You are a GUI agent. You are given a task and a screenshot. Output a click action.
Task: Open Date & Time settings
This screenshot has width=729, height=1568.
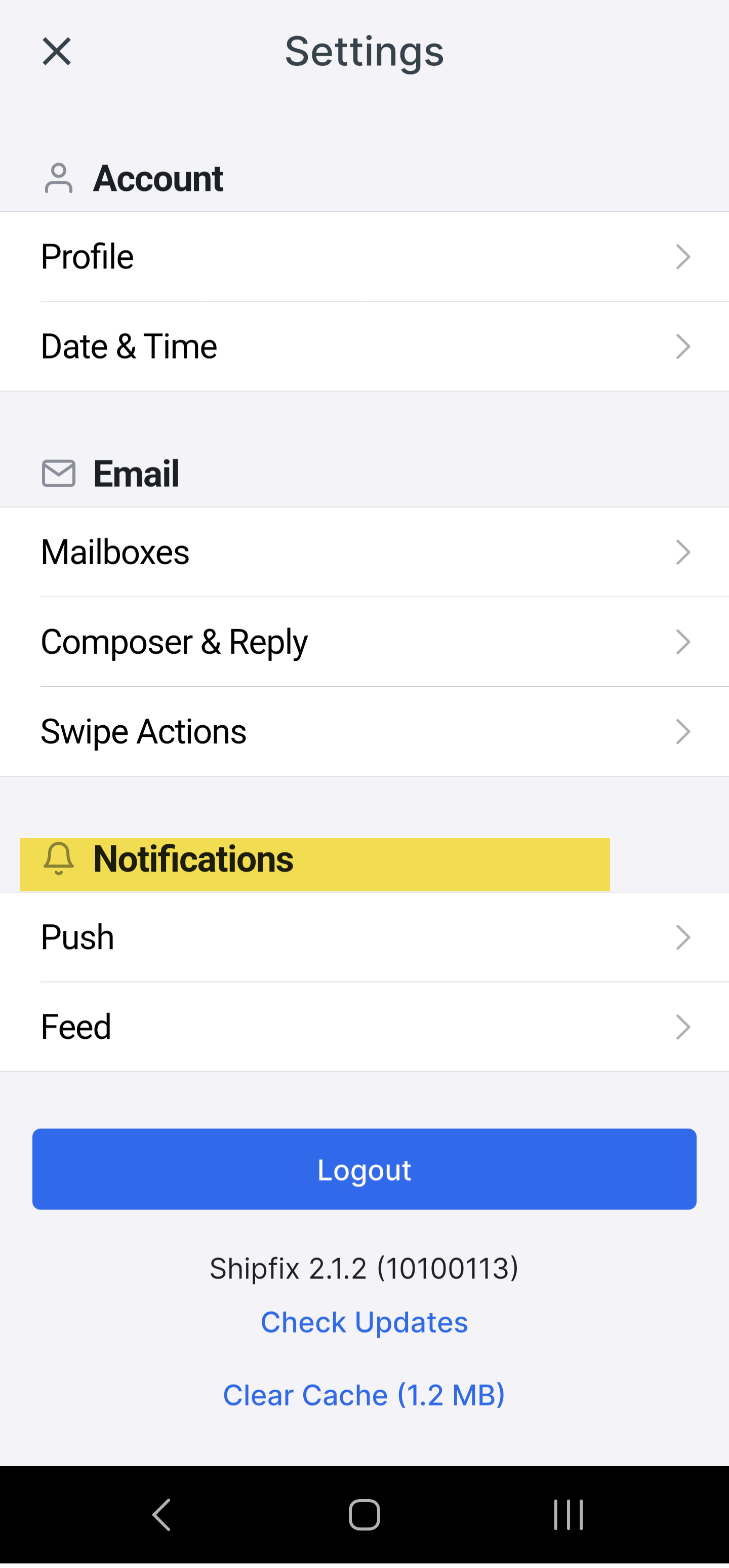[x=364, y=346]
